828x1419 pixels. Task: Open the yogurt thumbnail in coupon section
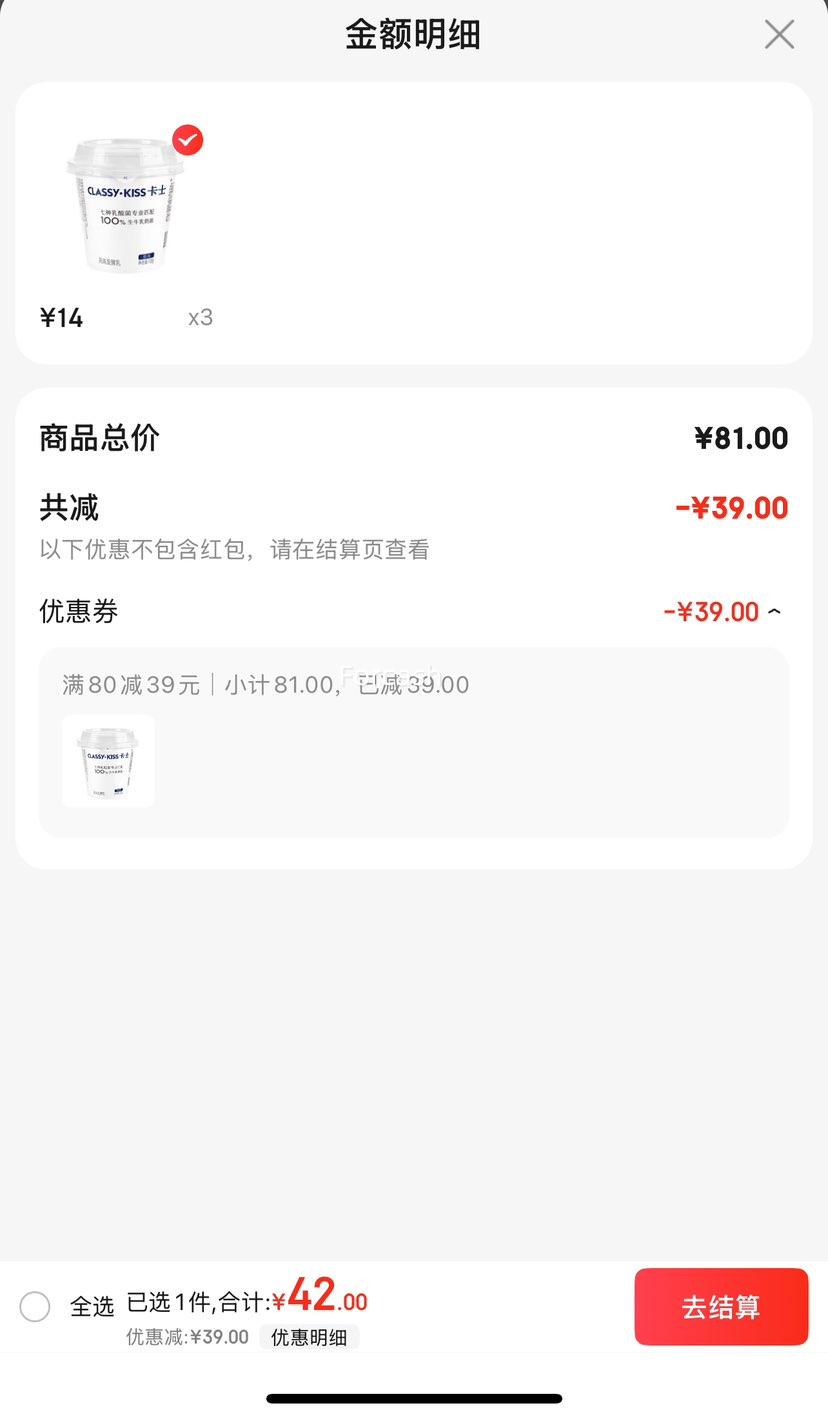(108, 761)
